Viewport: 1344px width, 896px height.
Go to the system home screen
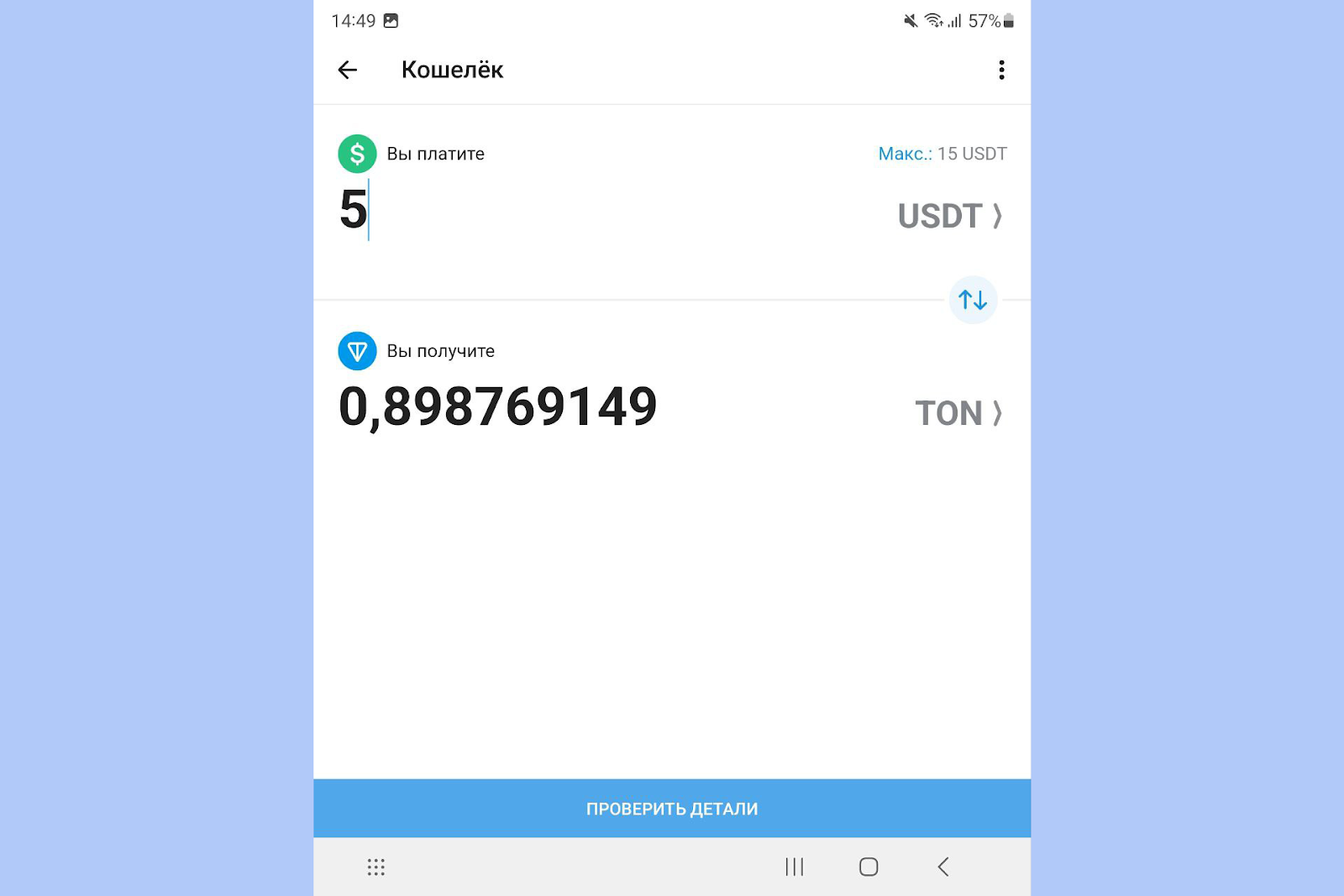(x=869, y=867)
